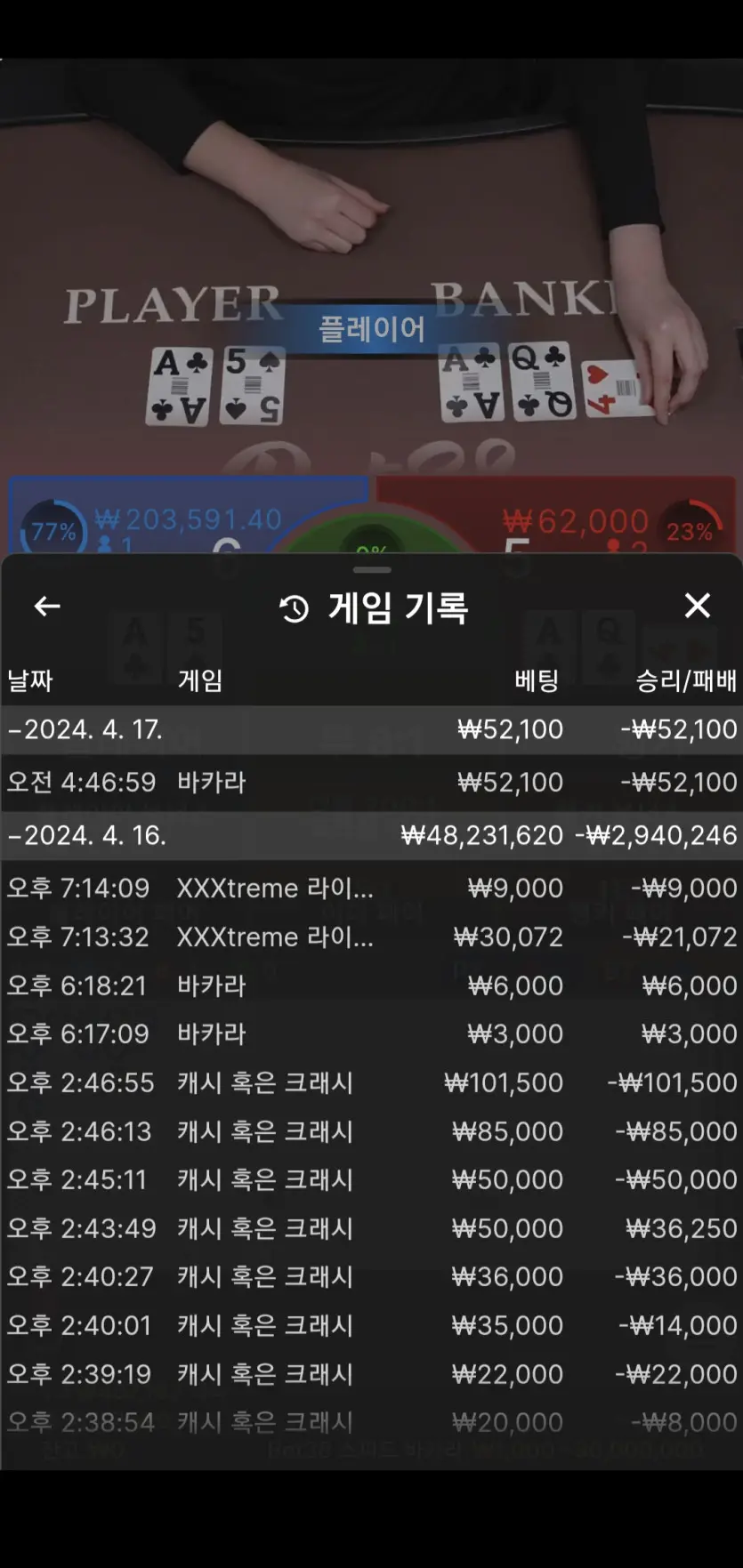Viewport: 743px width, 1568px height.
Task: Open the 오후 7:13:32 XXXtreme record
Action: coord(372,937)
